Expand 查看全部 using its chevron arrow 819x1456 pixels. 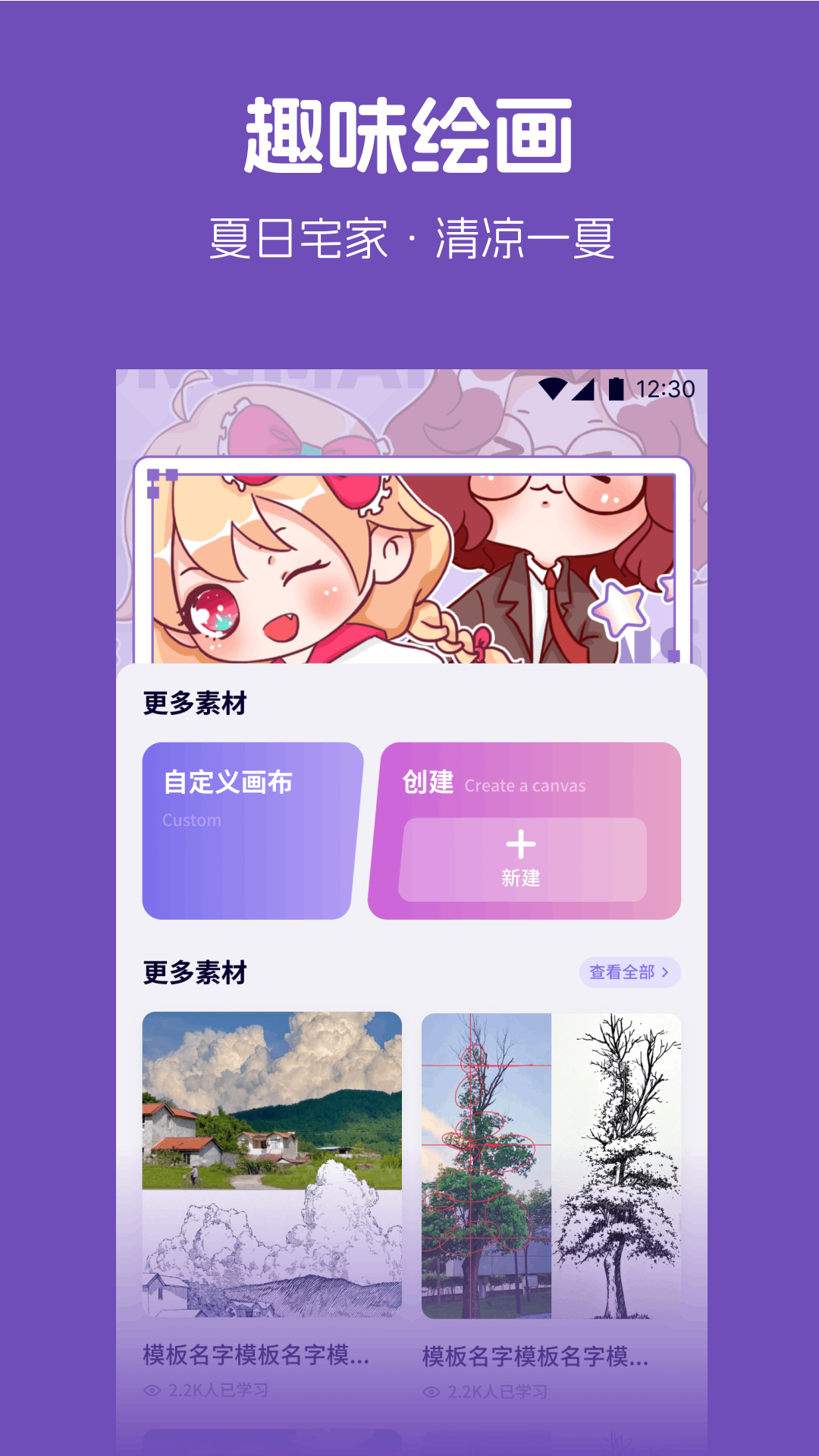pos(666,971)
